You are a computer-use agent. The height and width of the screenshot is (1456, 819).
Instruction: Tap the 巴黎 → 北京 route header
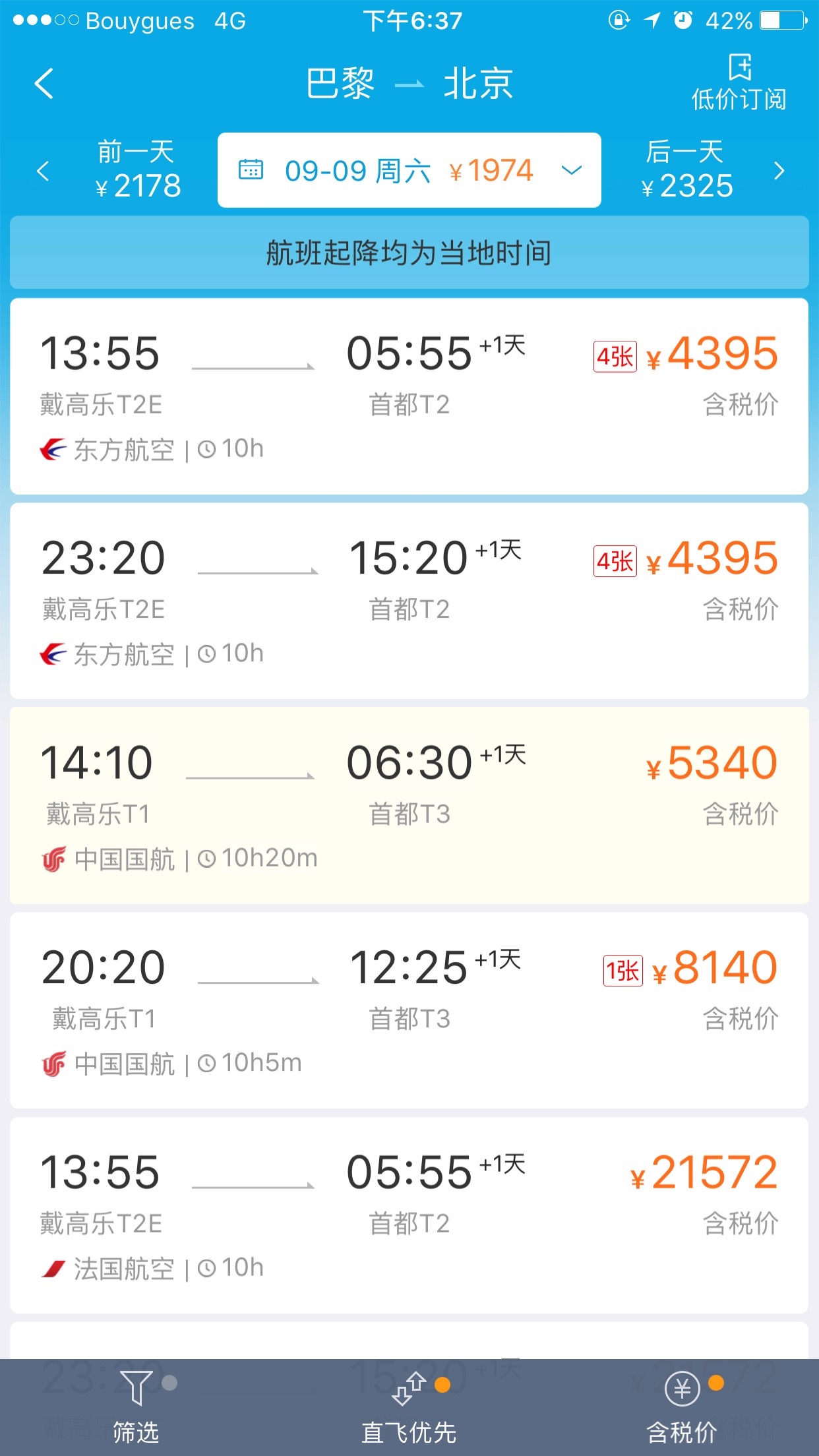point(409,84)
